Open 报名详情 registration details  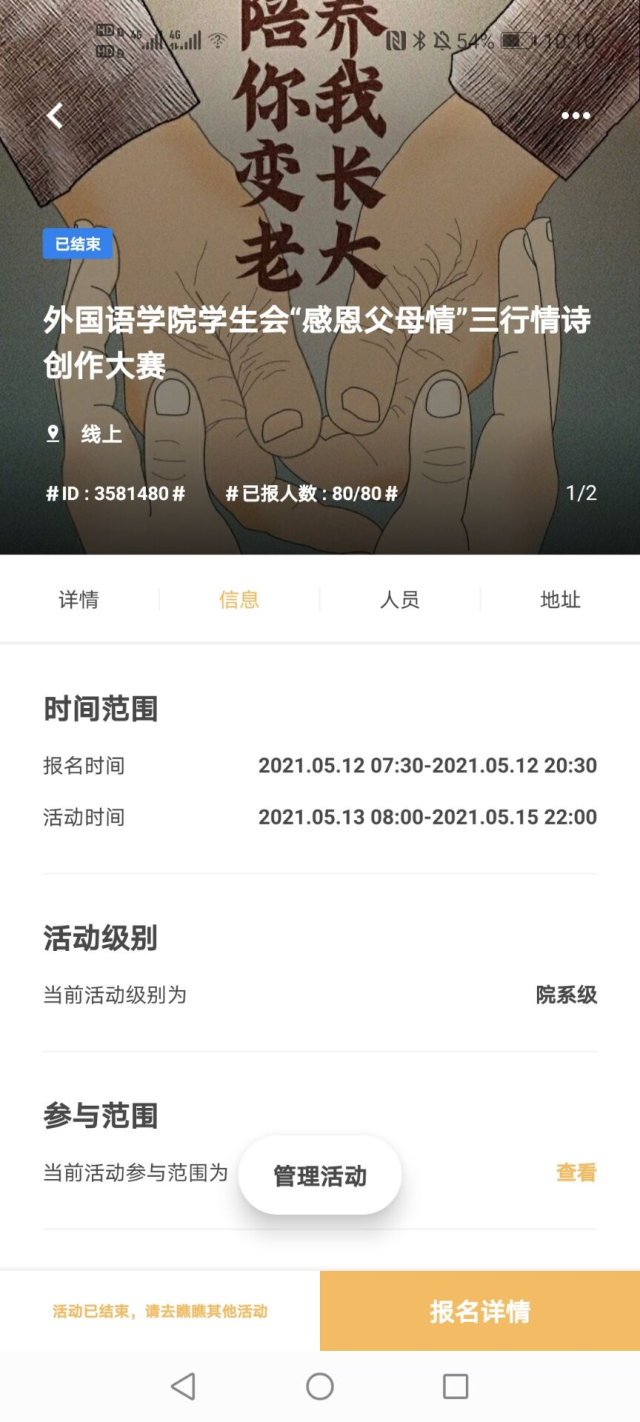click(x=480, y=1311)
